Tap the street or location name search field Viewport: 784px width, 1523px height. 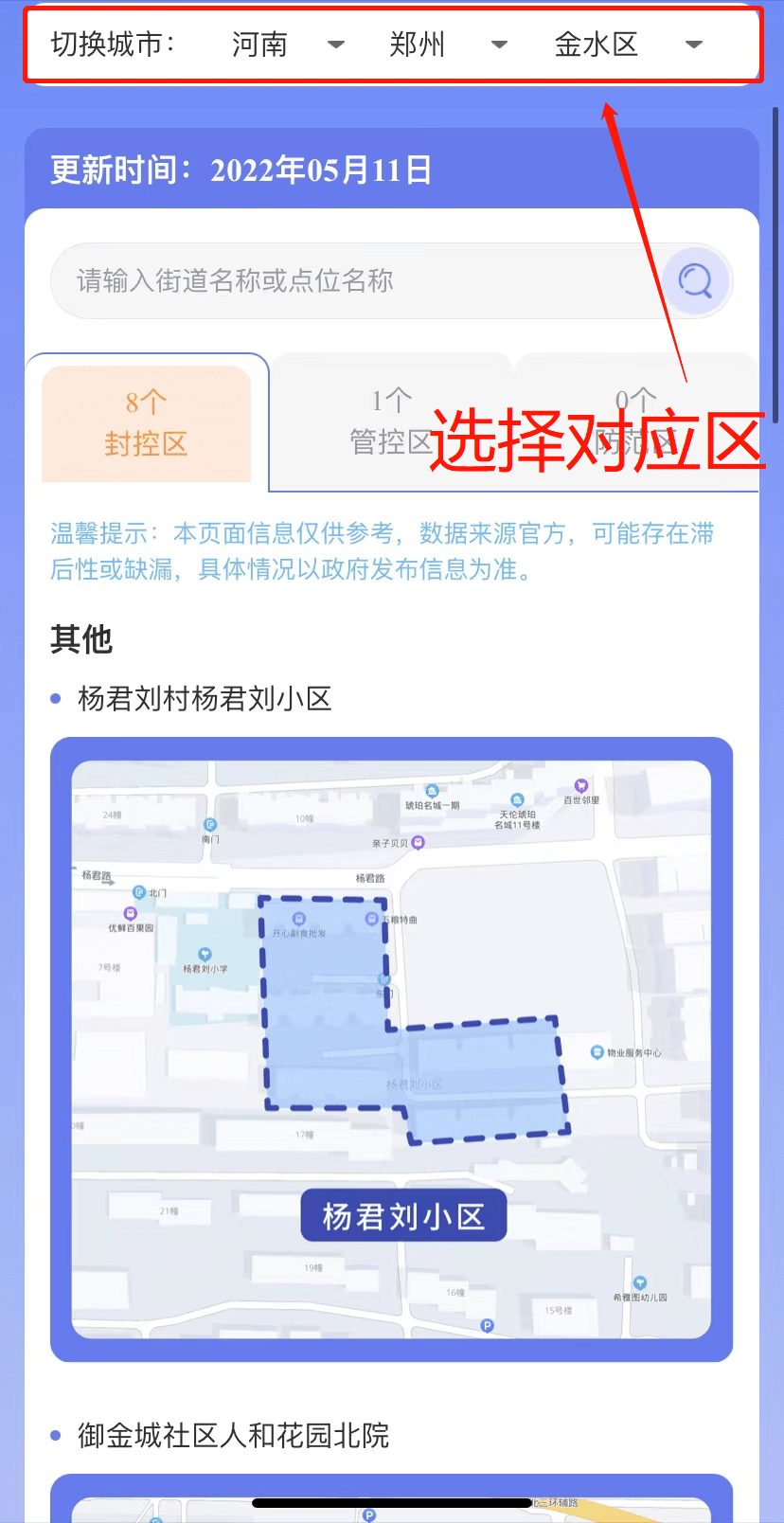click(x=355, y=281)
